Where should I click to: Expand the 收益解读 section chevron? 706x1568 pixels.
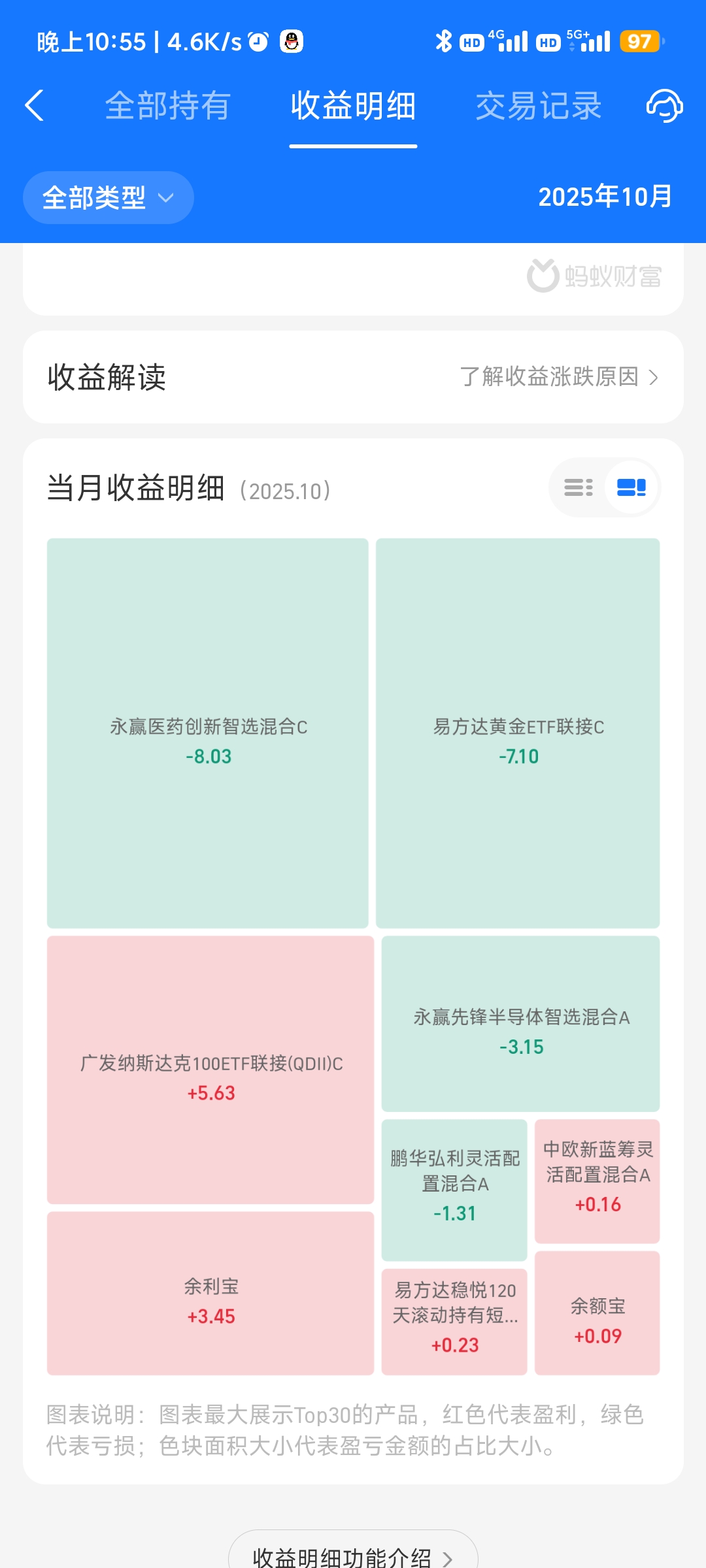pyautogui.click(x=654, y=376)
